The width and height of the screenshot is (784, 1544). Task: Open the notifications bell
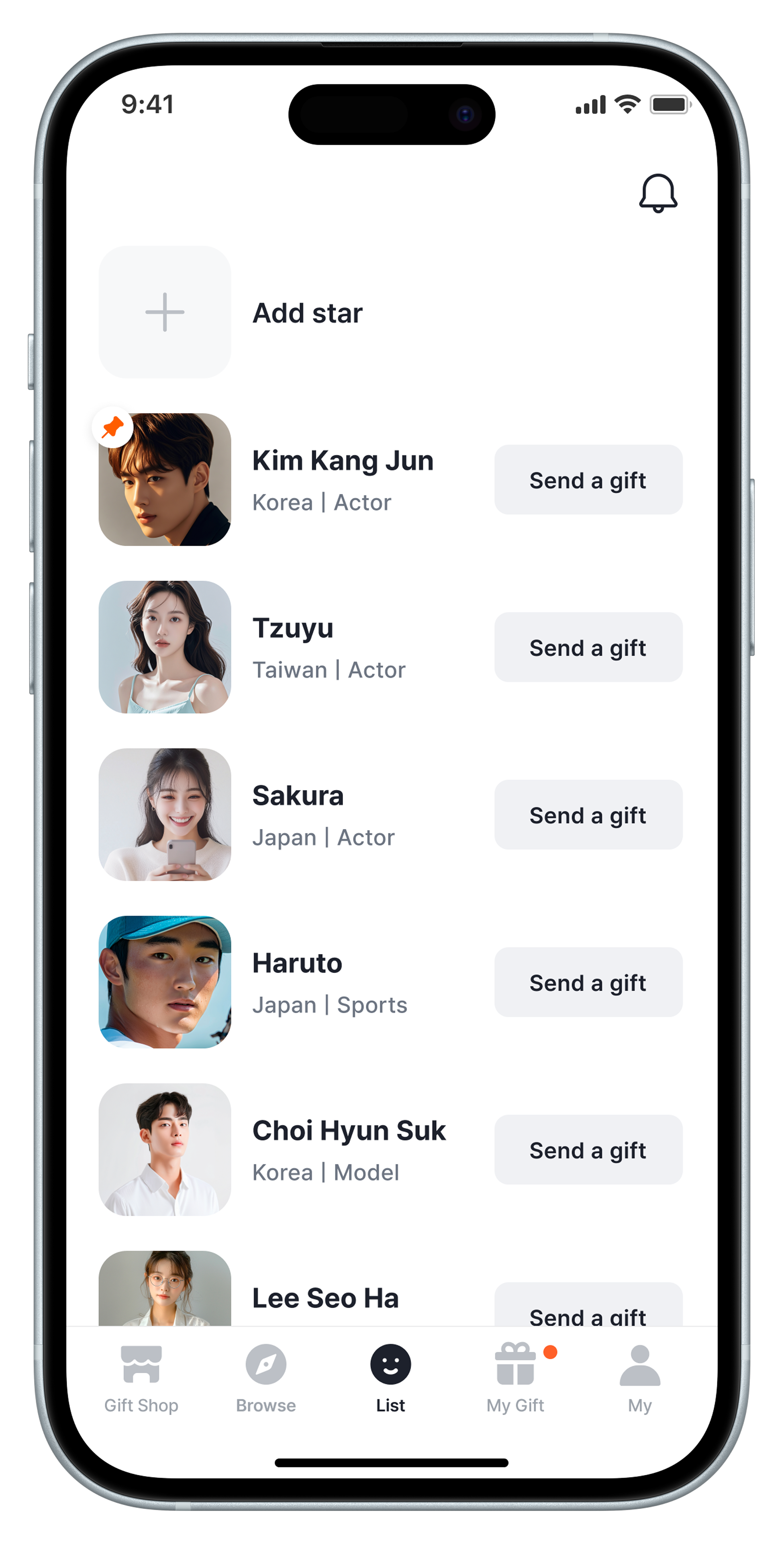[x=657, y=193]
